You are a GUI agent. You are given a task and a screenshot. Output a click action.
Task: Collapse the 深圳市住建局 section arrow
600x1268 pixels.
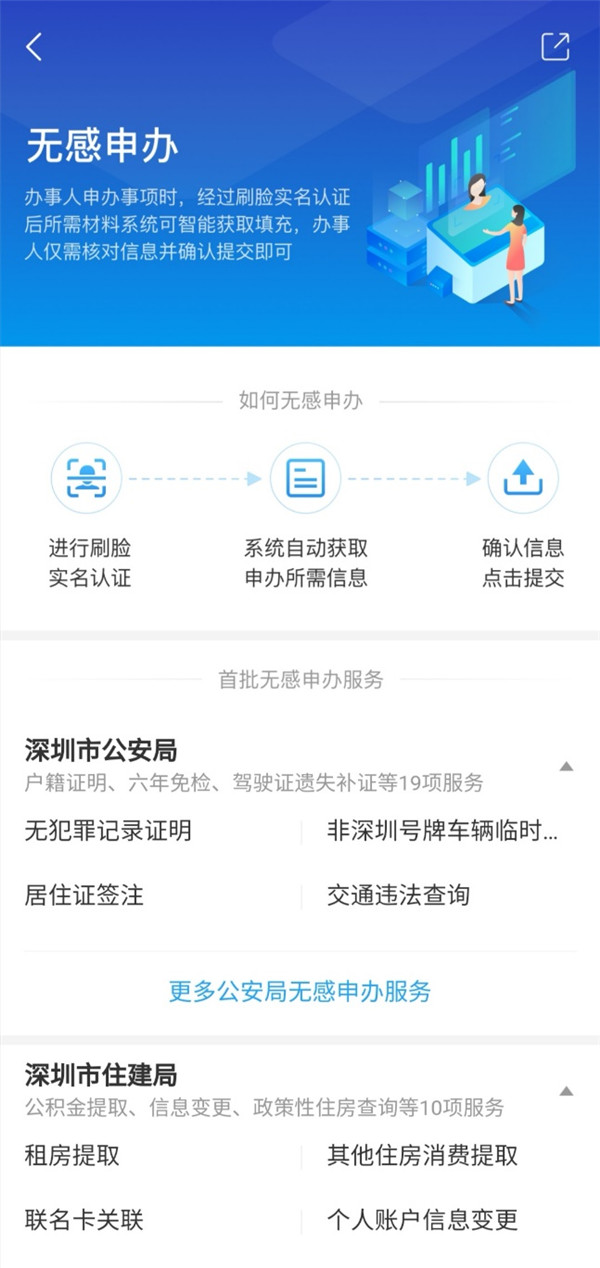(x=566, y=1091)
